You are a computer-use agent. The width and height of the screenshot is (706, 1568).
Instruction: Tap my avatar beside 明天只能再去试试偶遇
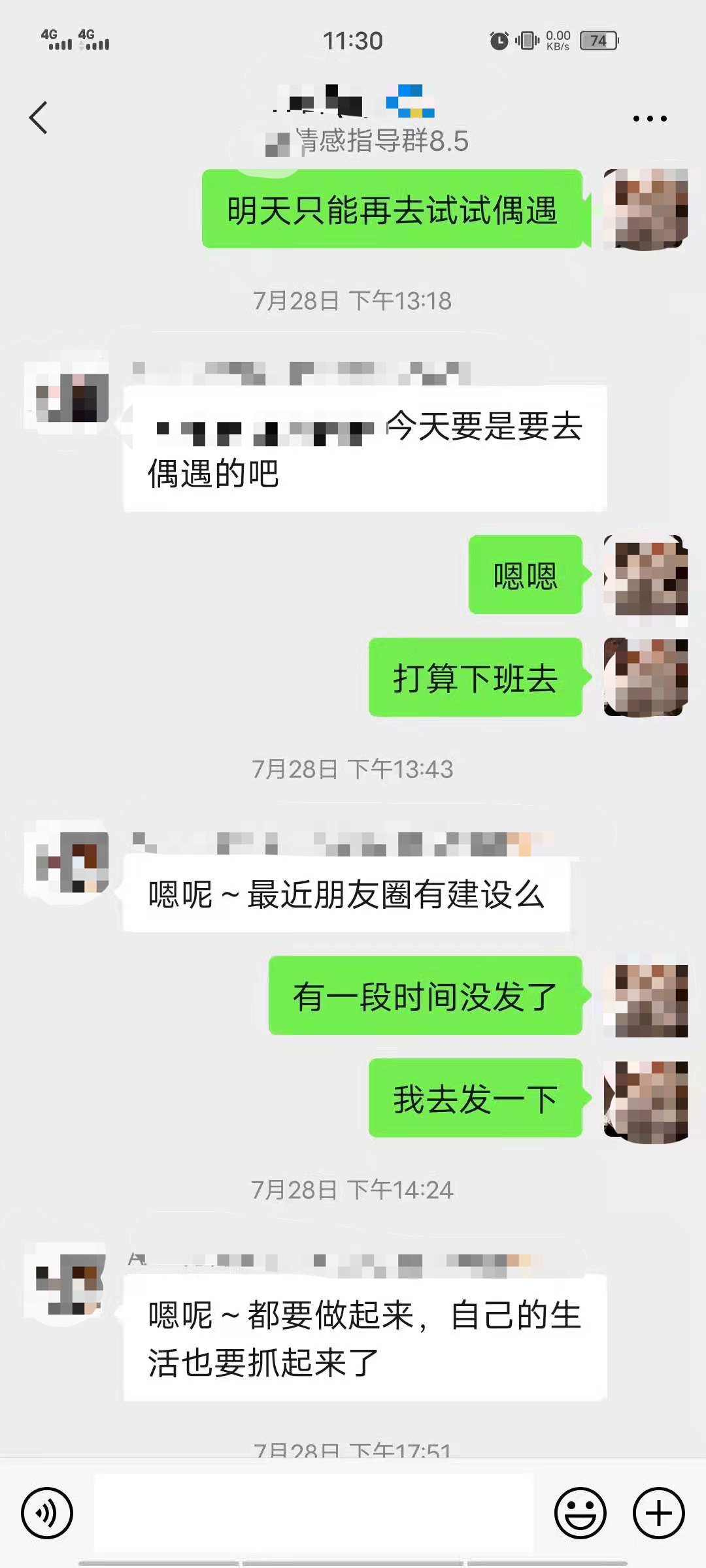pyautogui.click(x=645, y=209)
